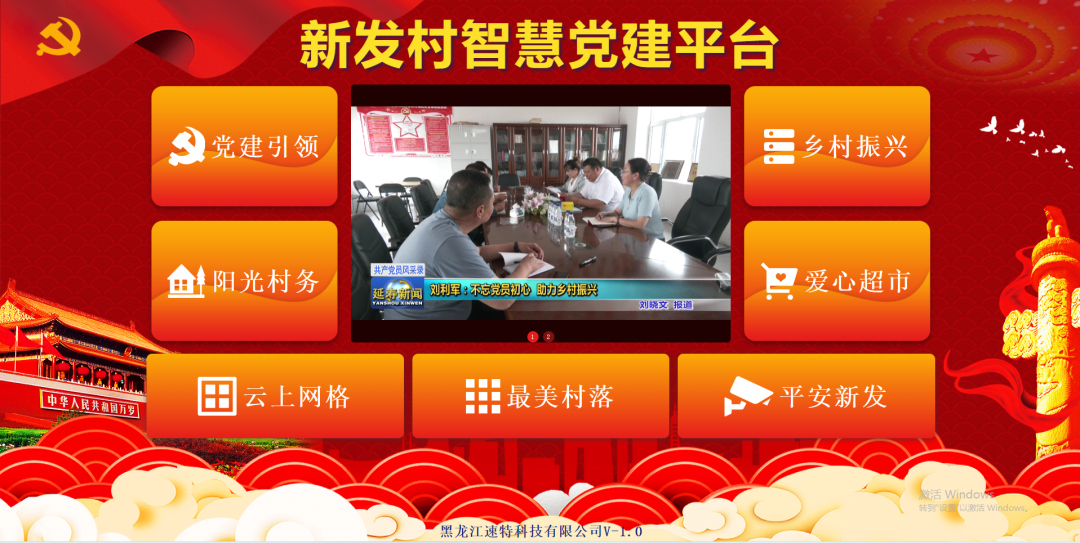The width and height of the screenshot is (1080, 543).
Task: Go to 乡村振兴
Action: tap(836, 146)
